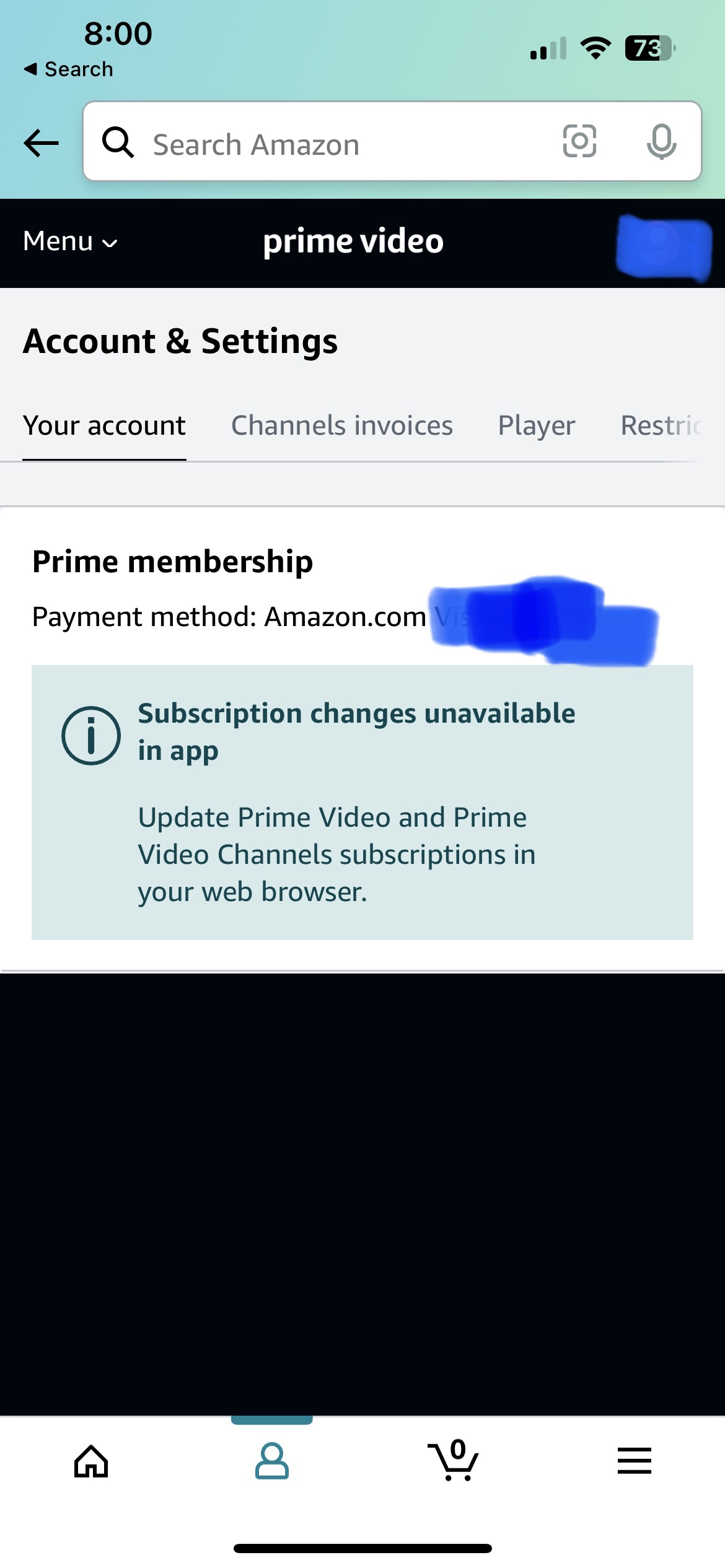Image resolution: width=725 pixels, height=1568 pixels.
Task: Open the camera lens search
Action: [579, 141]
